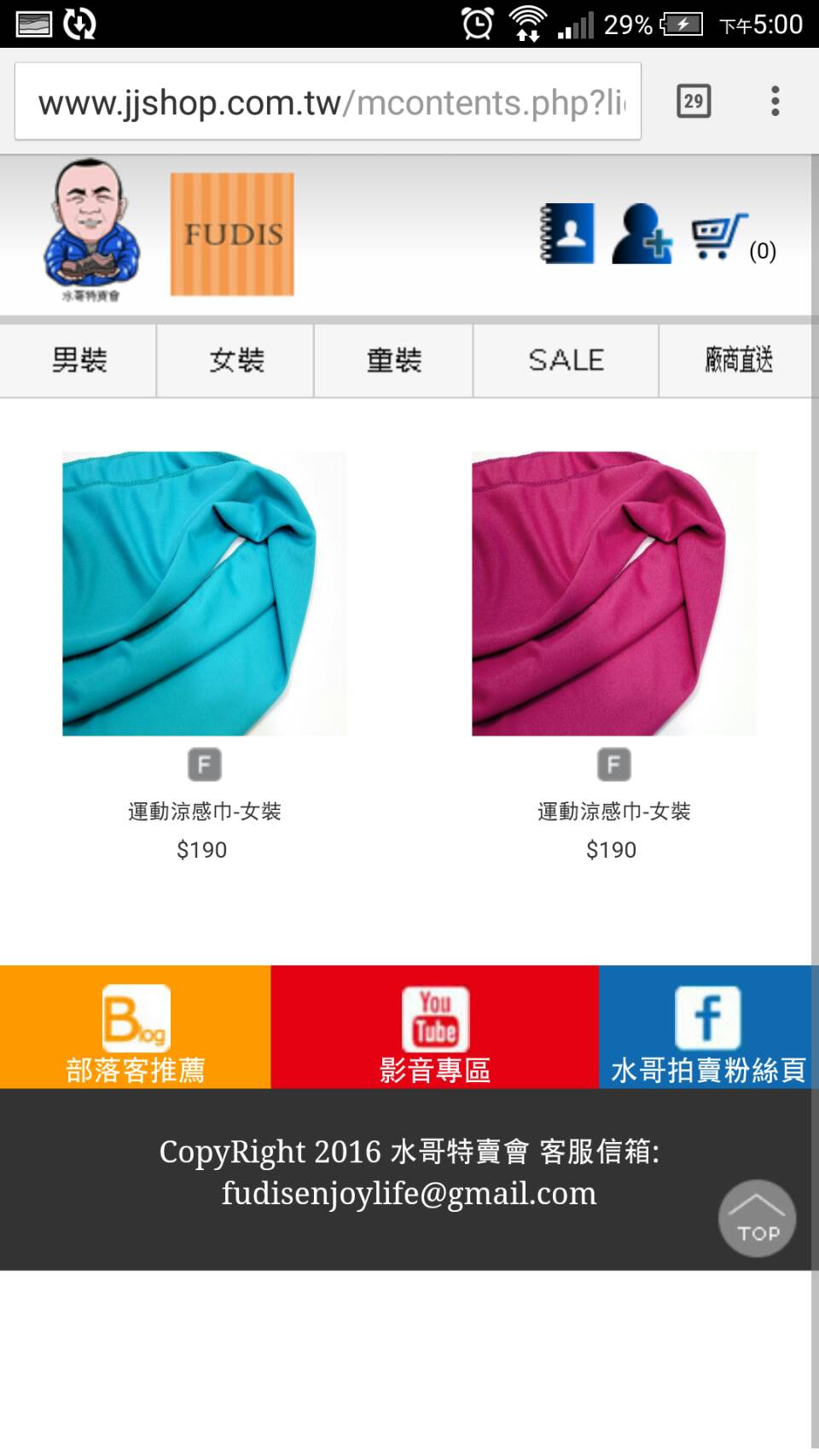Open 部落客推薦 blog section
The image size is (819, 1456).
(x=135, y=1027)
